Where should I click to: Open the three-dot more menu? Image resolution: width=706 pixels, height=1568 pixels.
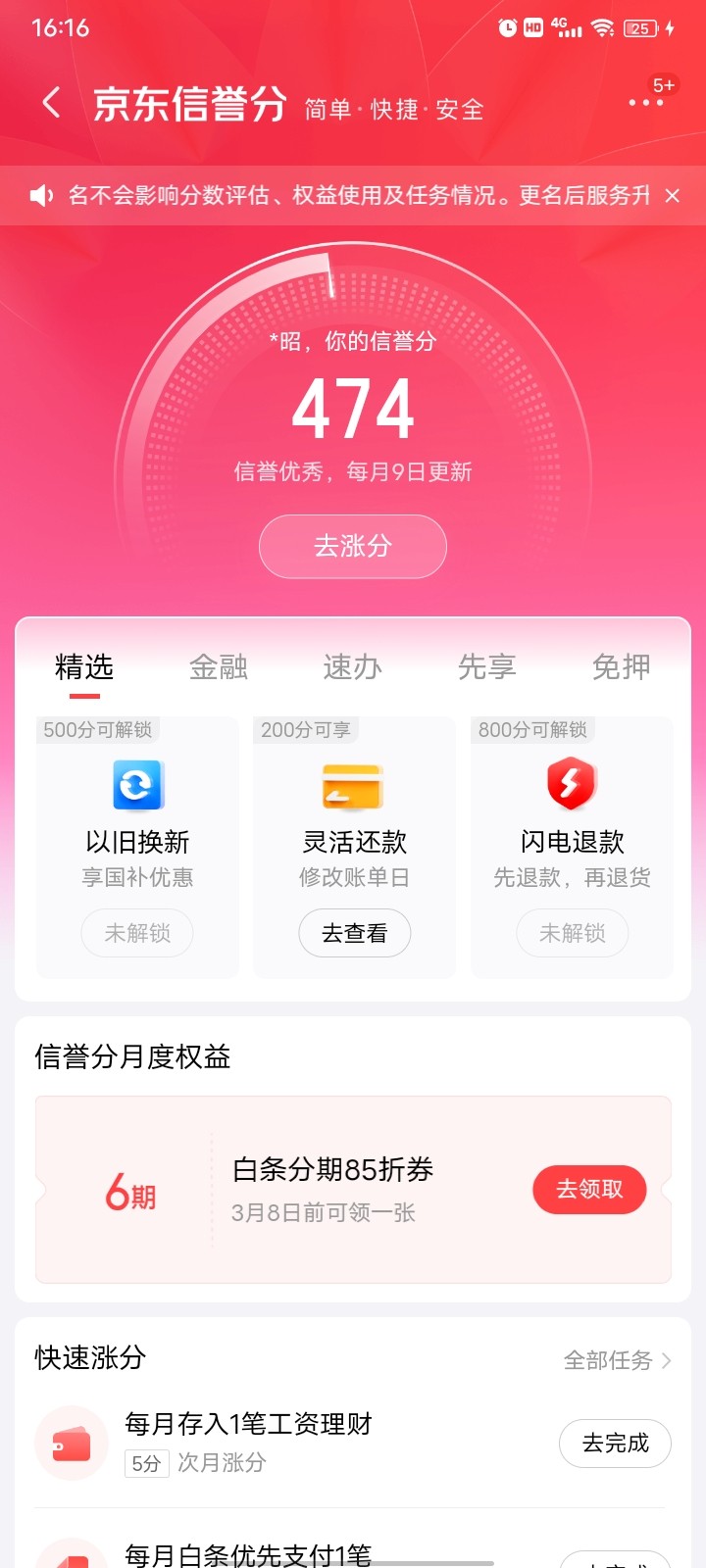(645, 103)
